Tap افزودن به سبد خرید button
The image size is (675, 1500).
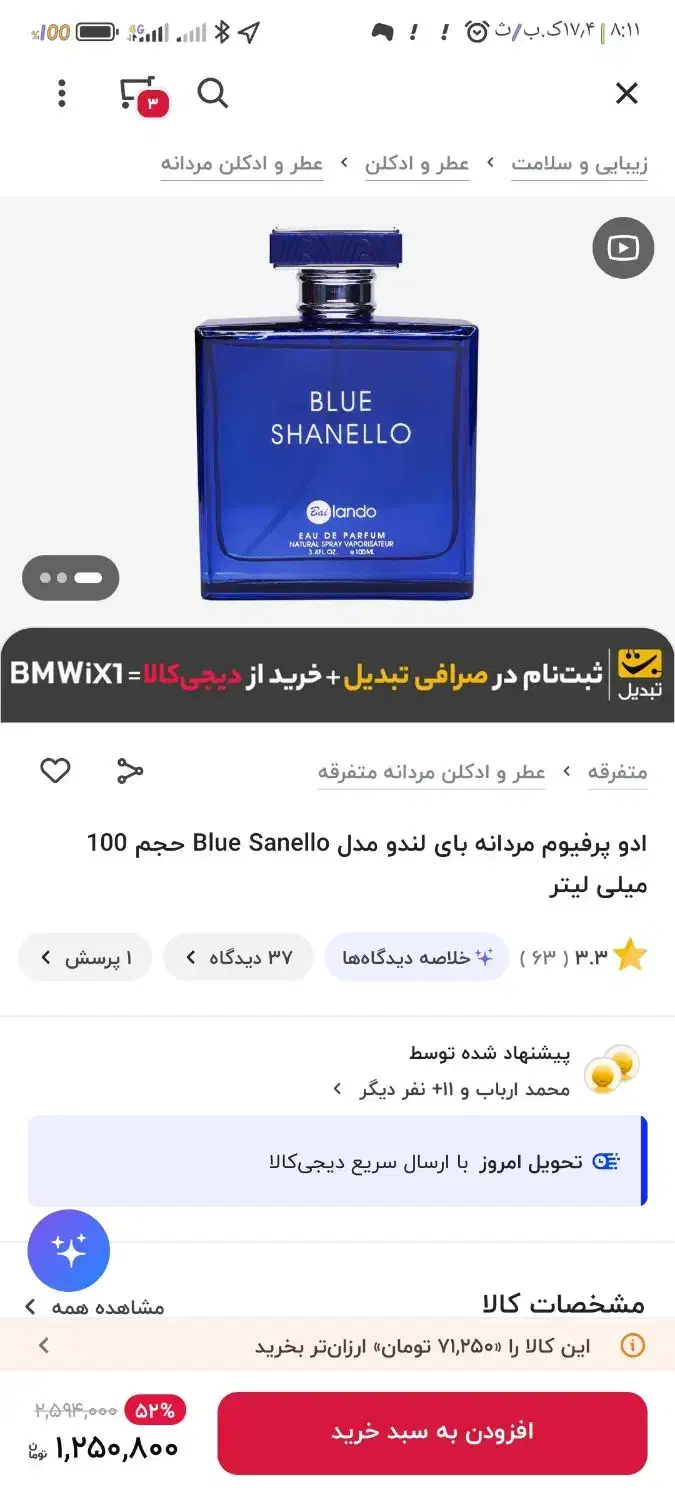point(432,1432)
